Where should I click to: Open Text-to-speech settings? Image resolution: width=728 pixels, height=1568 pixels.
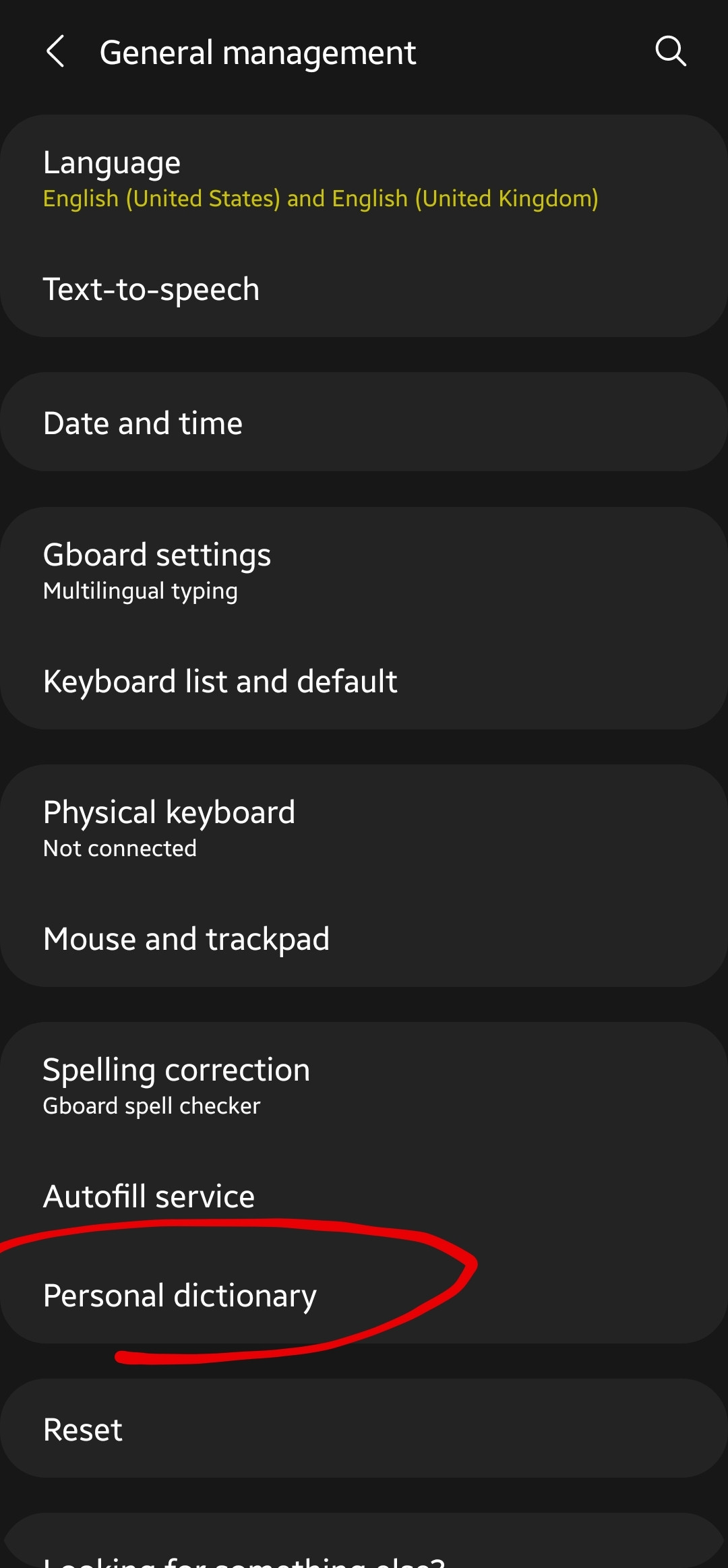(x=364, y=289)
